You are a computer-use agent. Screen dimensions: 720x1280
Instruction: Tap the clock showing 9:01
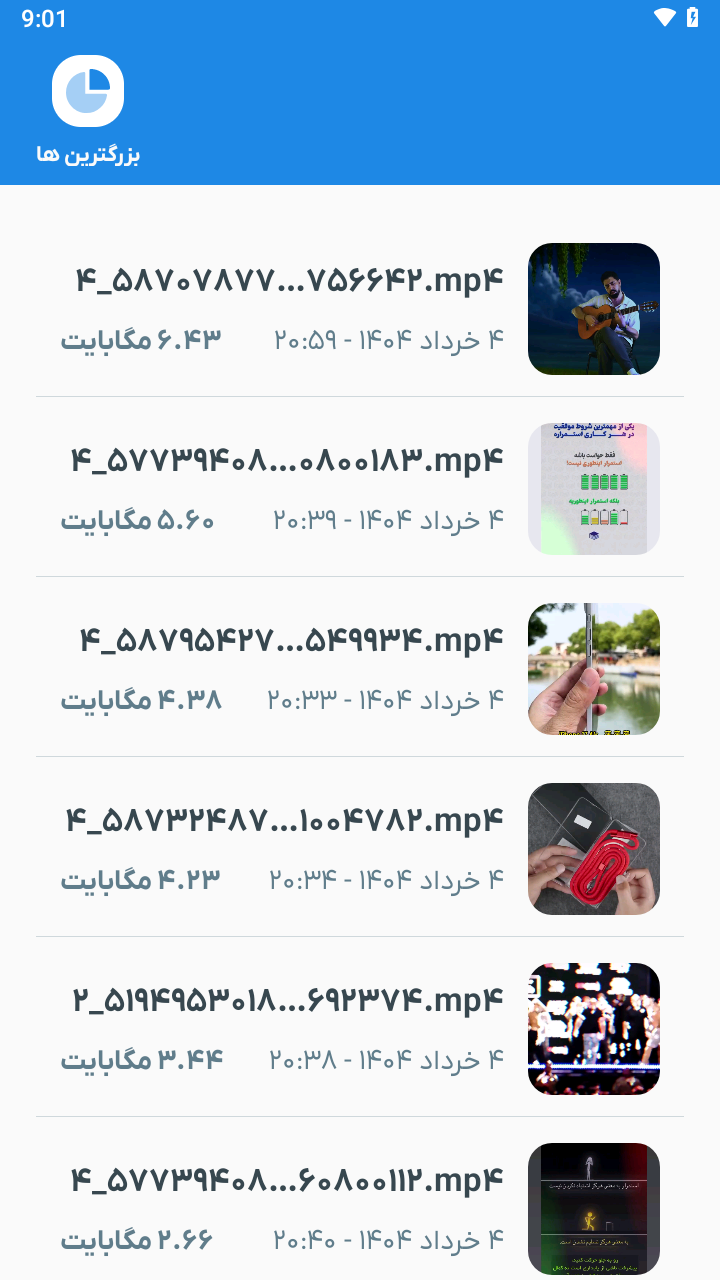[45, 17]
